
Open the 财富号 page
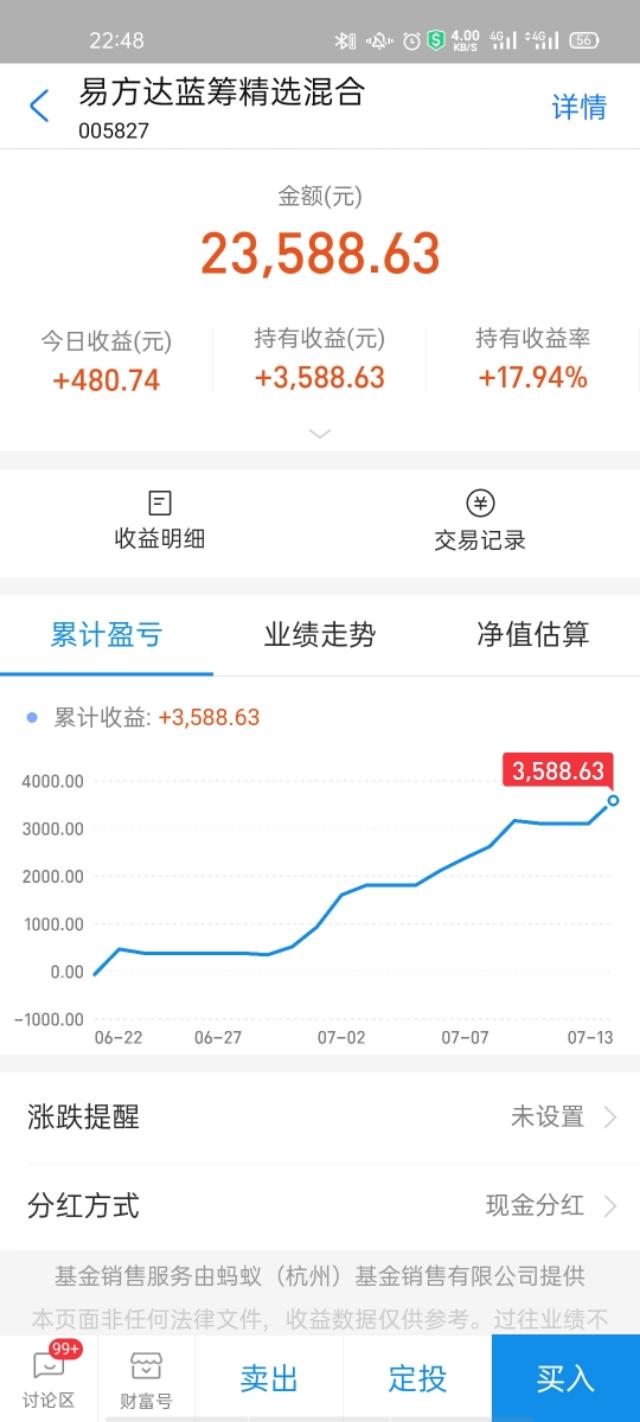pos(146,1378)
